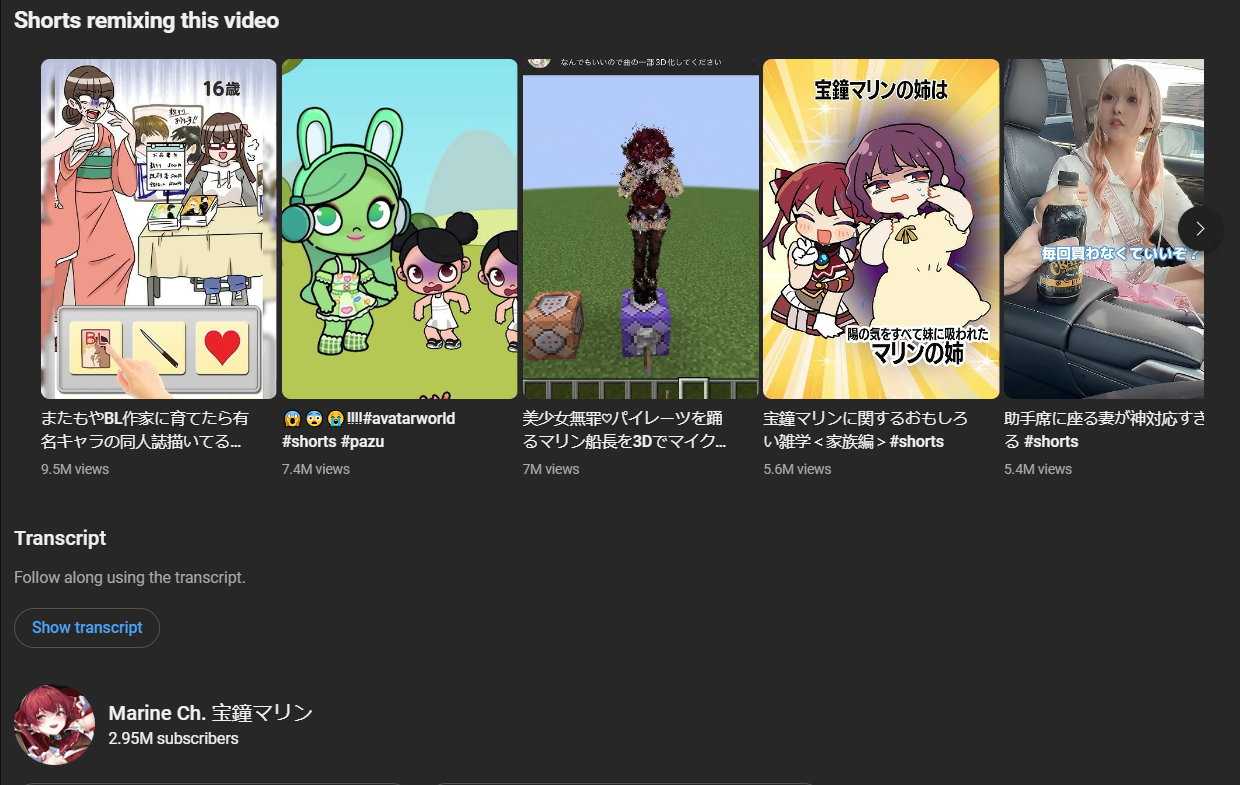Viewport: 1240px width, 785px height.
Task: Tap the Show transcript button
Action: [x=87, y=628]
